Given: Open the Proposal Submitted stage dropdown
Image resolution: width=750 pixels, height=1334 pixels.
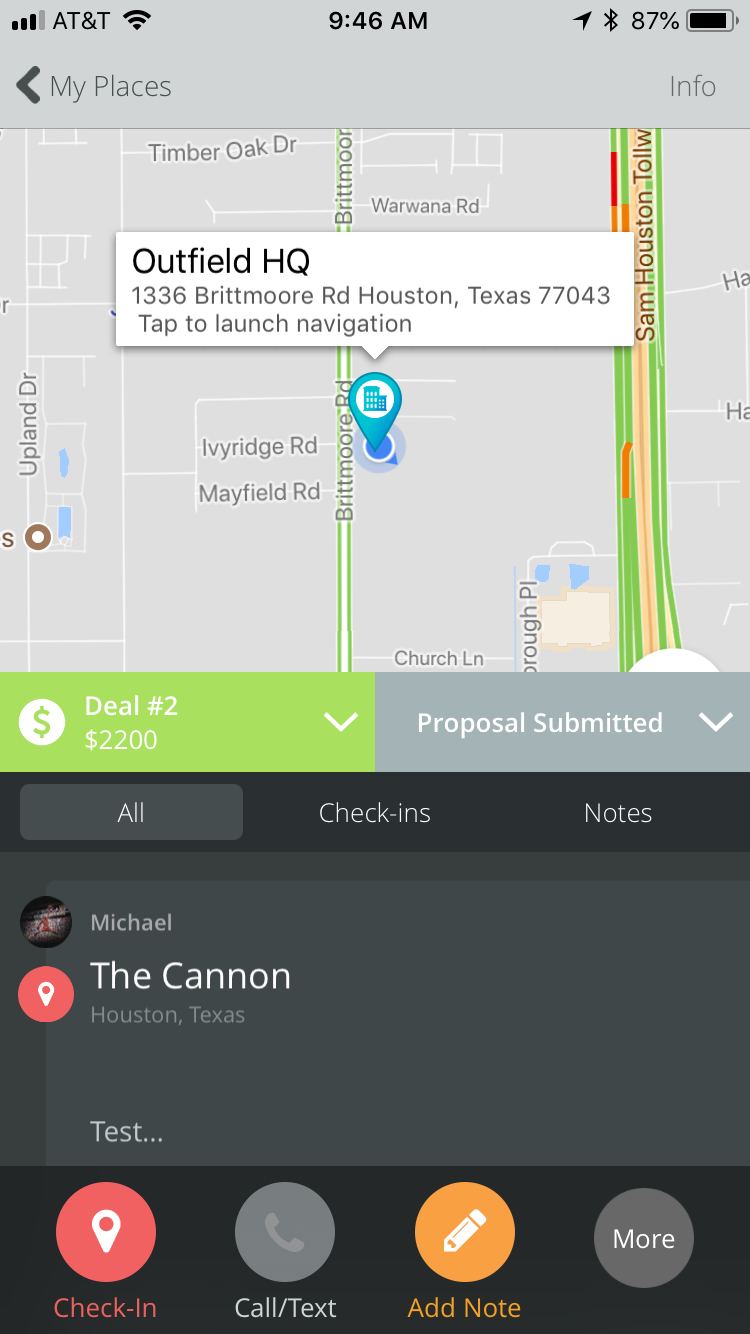Looking at the screenshot, I should point(563,722).
